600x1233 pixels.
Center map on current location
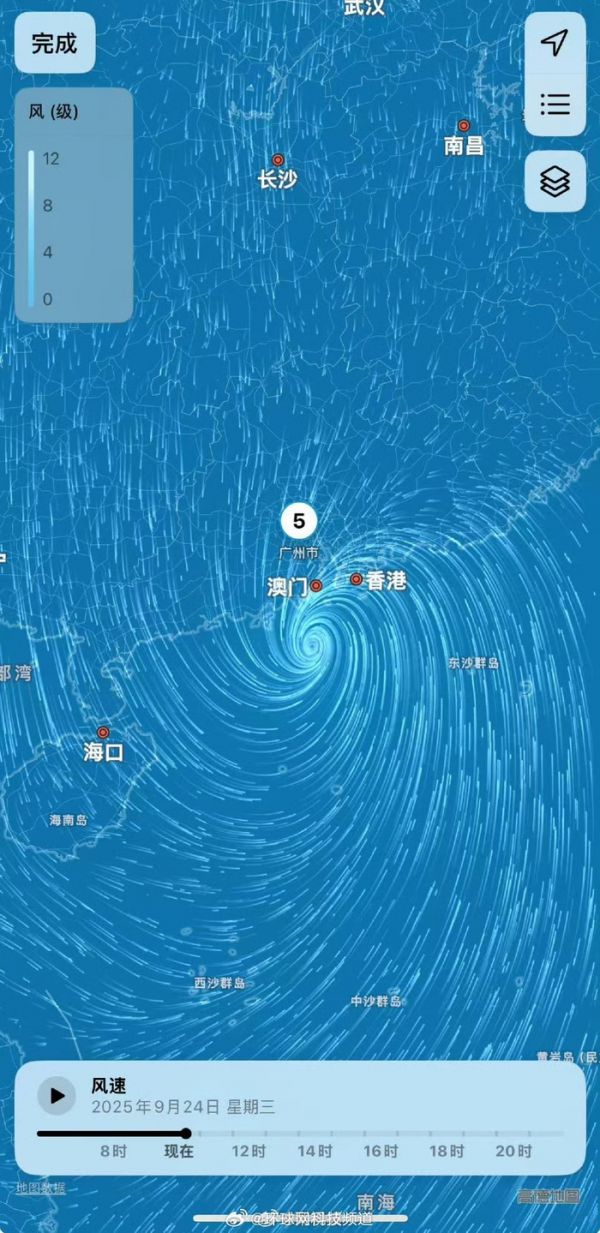(x=555, y=42)
